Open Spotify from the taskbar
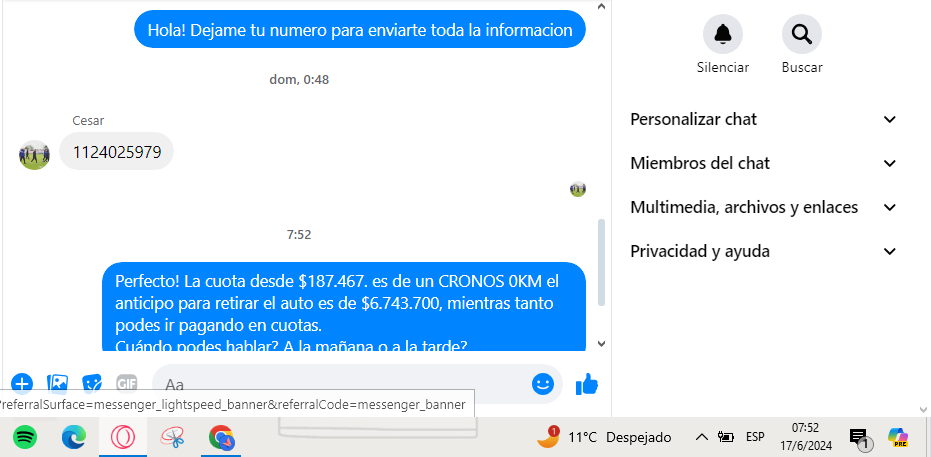931x457 pixels. (x=25, y=437)
